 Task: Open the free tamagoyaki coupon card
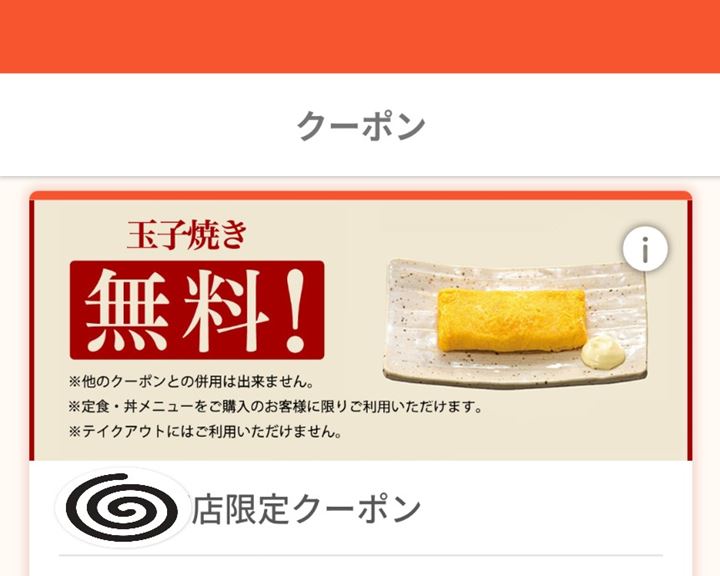pos(360,330)
